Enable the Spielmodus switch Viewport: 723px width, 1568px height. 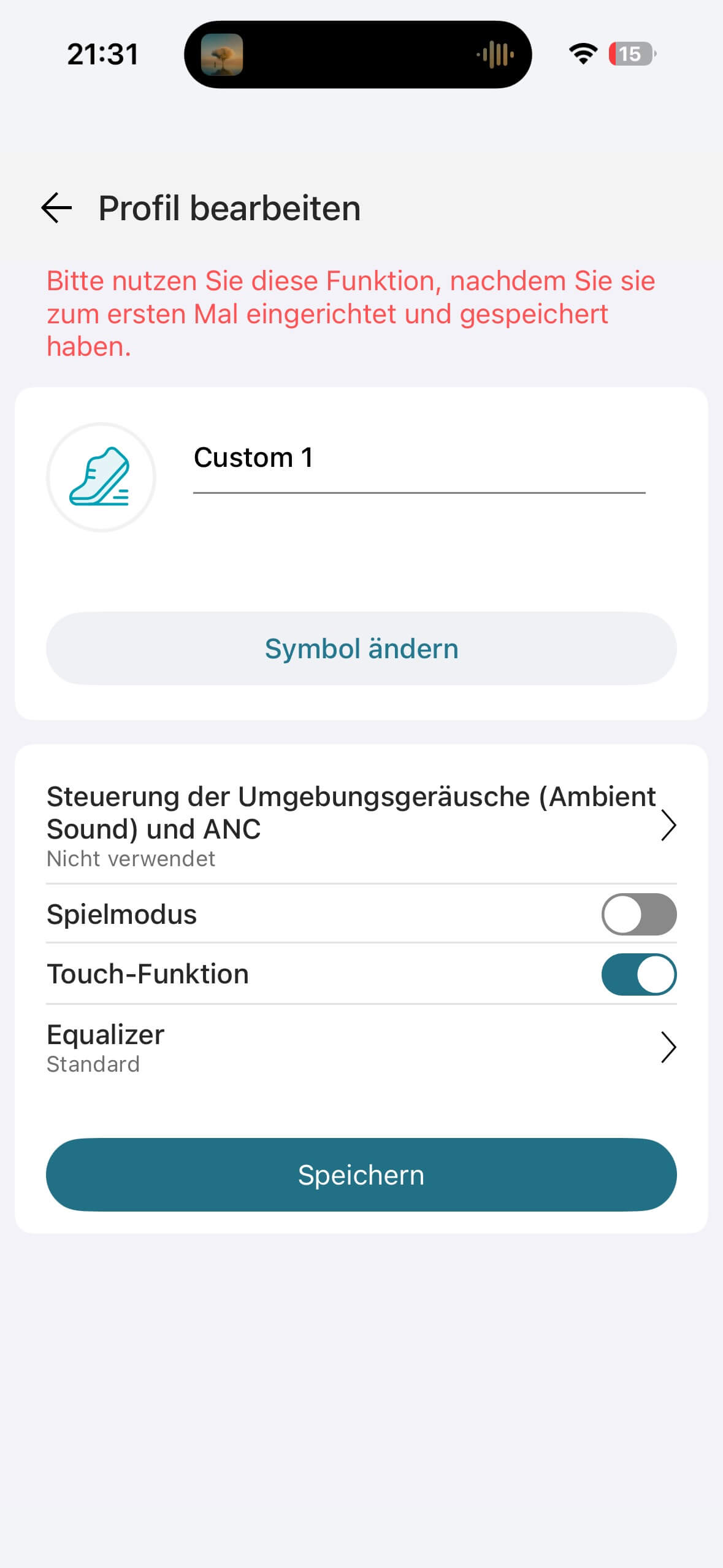click(x=638, y=914)
